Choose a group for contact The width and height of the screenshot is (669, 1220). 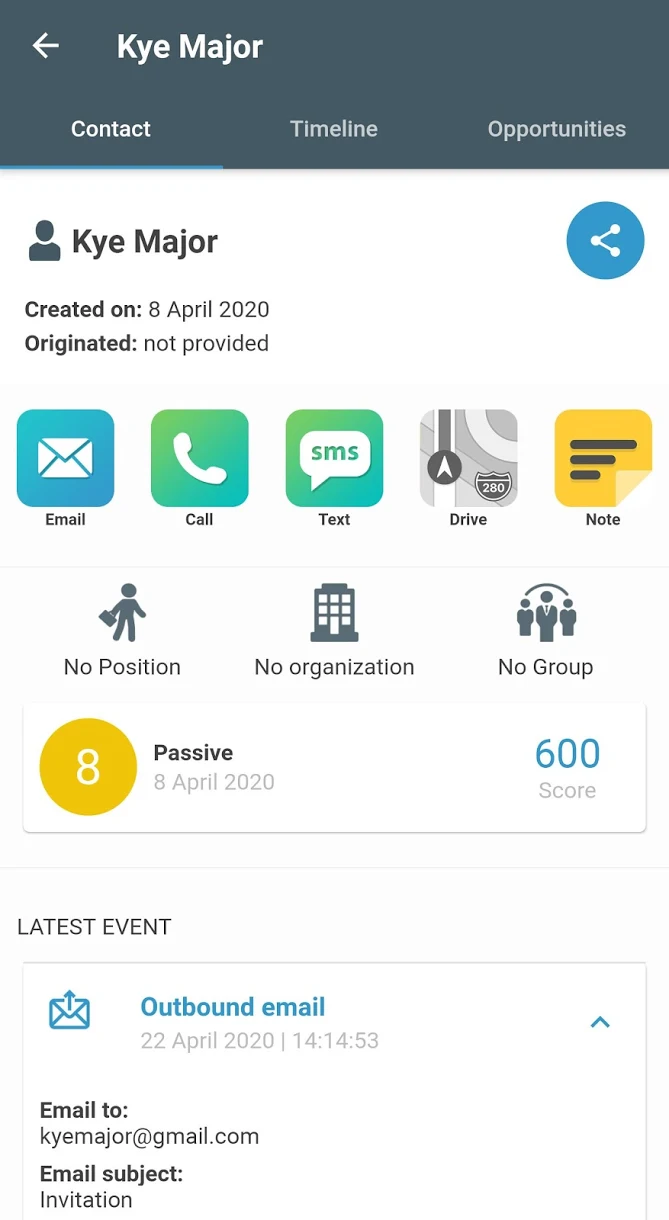[x=546, y=631]
